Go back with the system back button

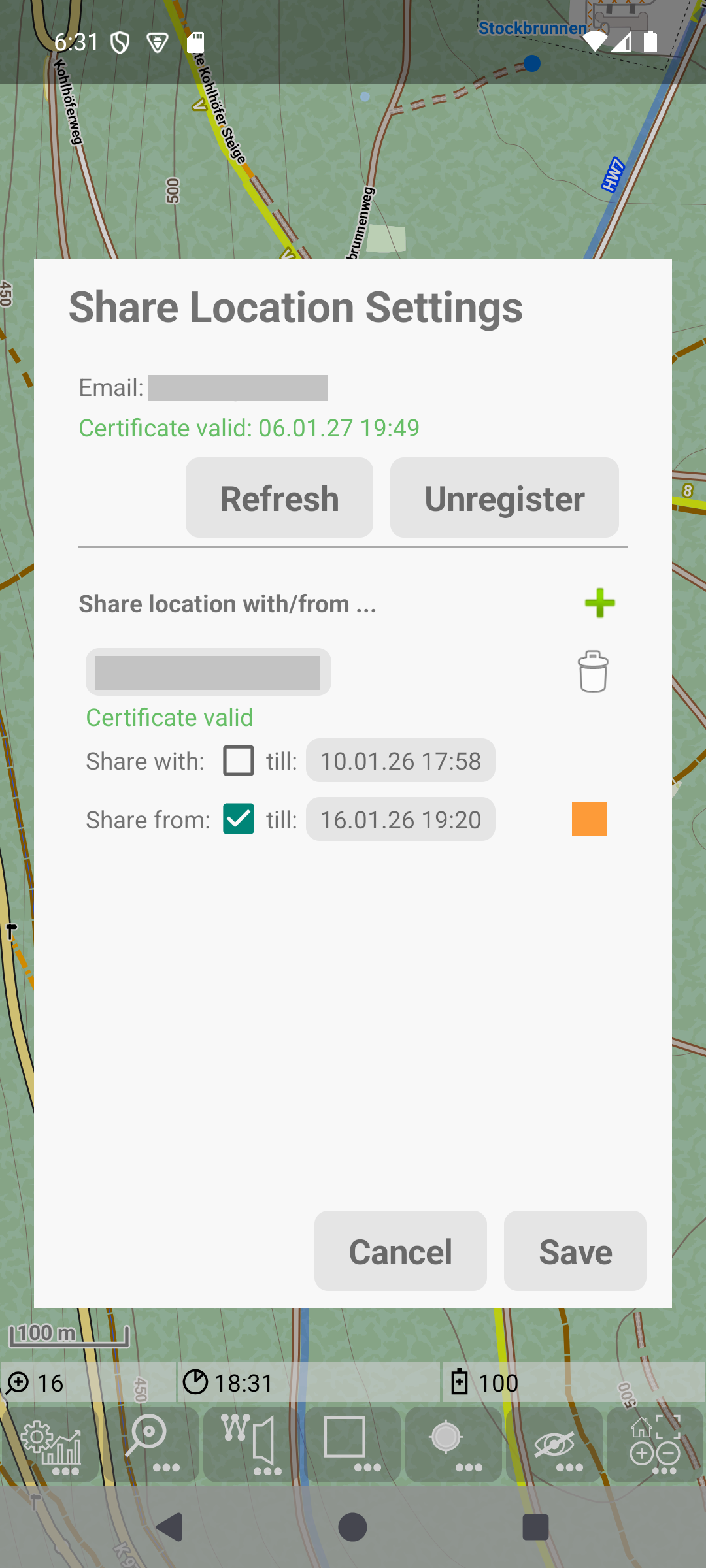[x=170, y=1527]
